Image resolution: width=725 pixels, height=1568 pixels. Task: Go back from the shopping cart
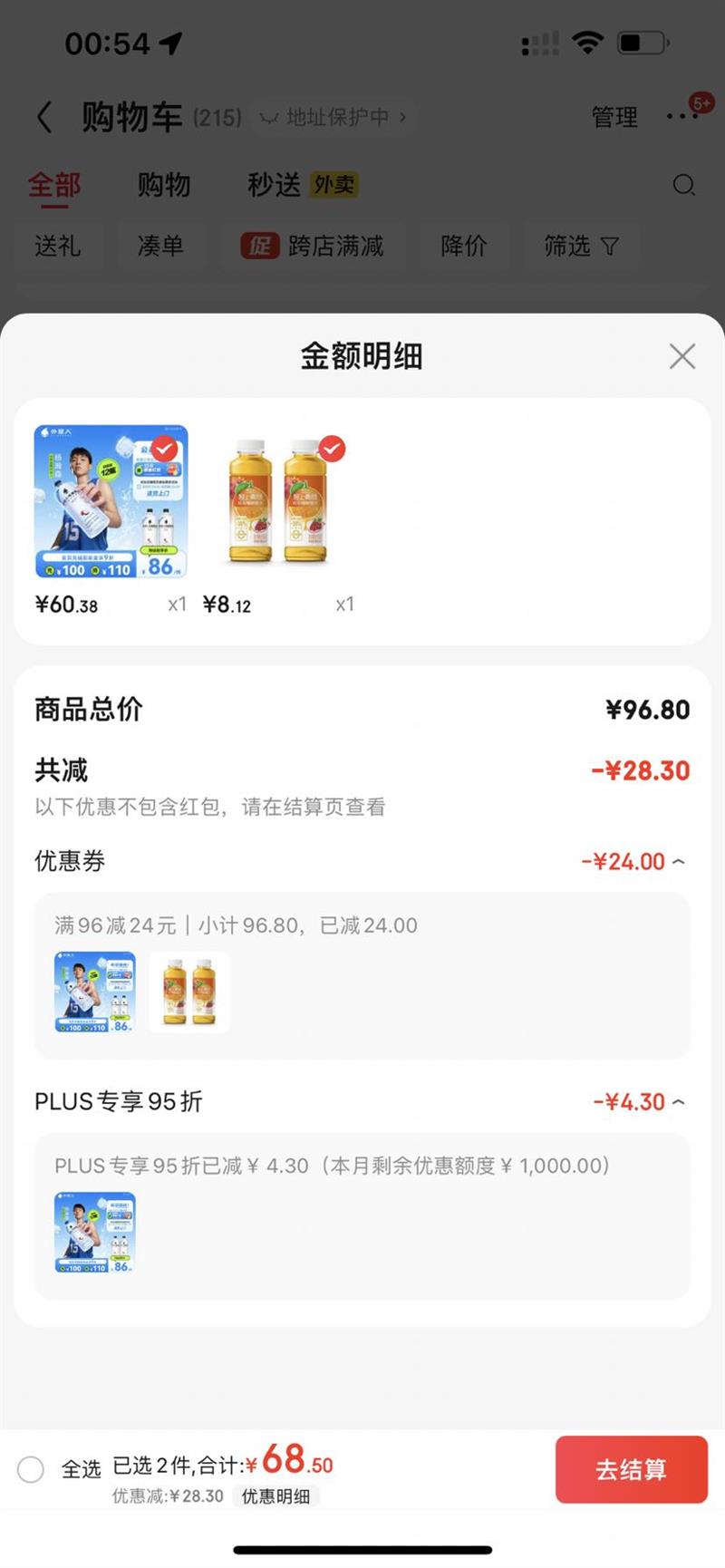point(43,117)
